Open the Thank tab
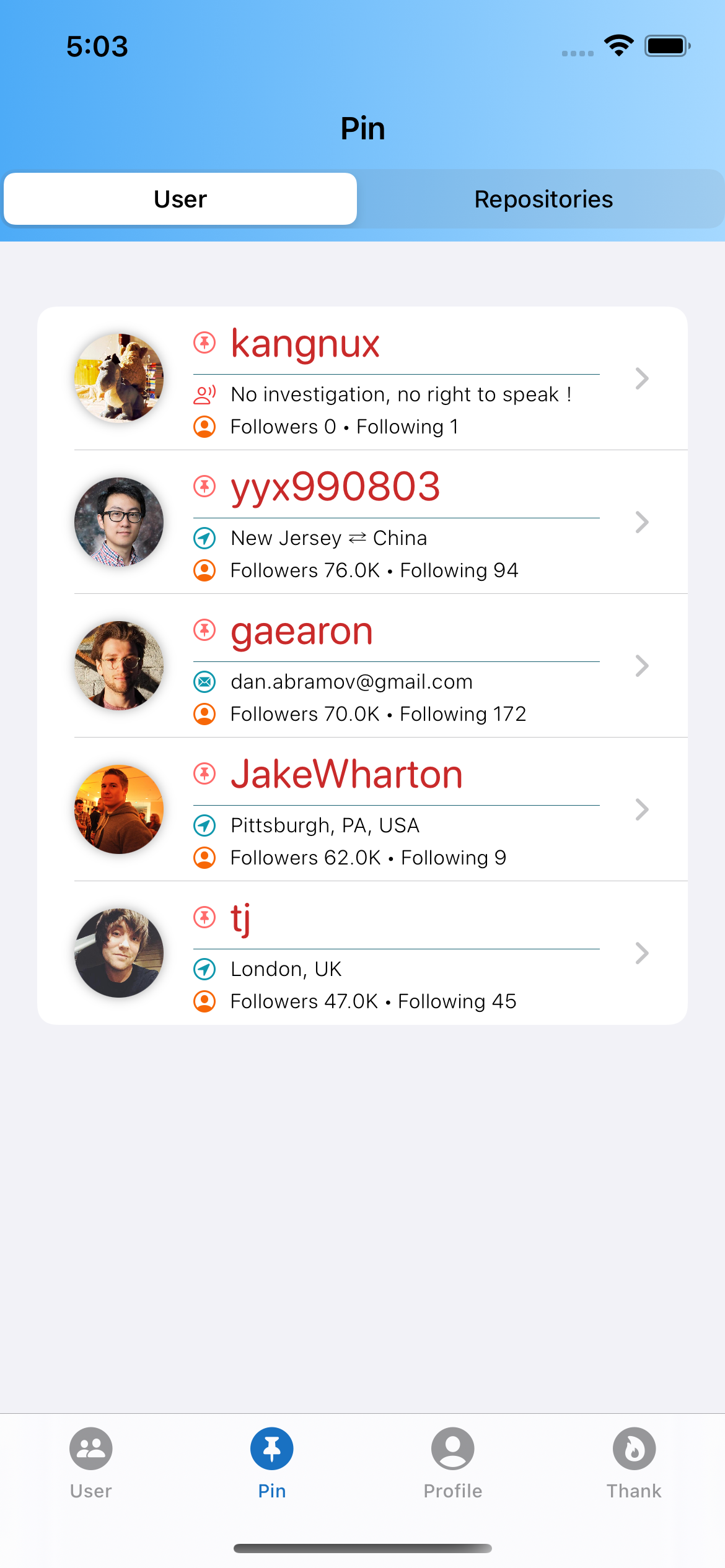The width and height of the screenshot is (725, 1568). tap(634, 1463)
